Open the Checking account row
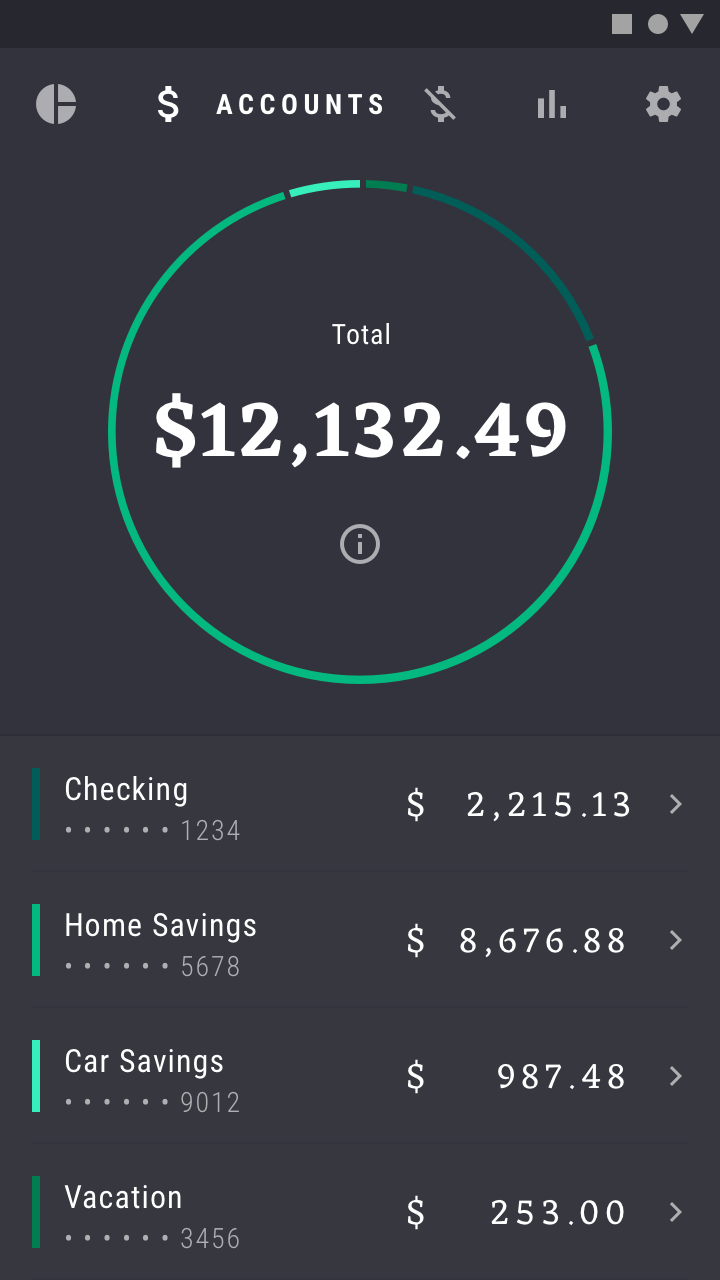 (x=360, y=804)
